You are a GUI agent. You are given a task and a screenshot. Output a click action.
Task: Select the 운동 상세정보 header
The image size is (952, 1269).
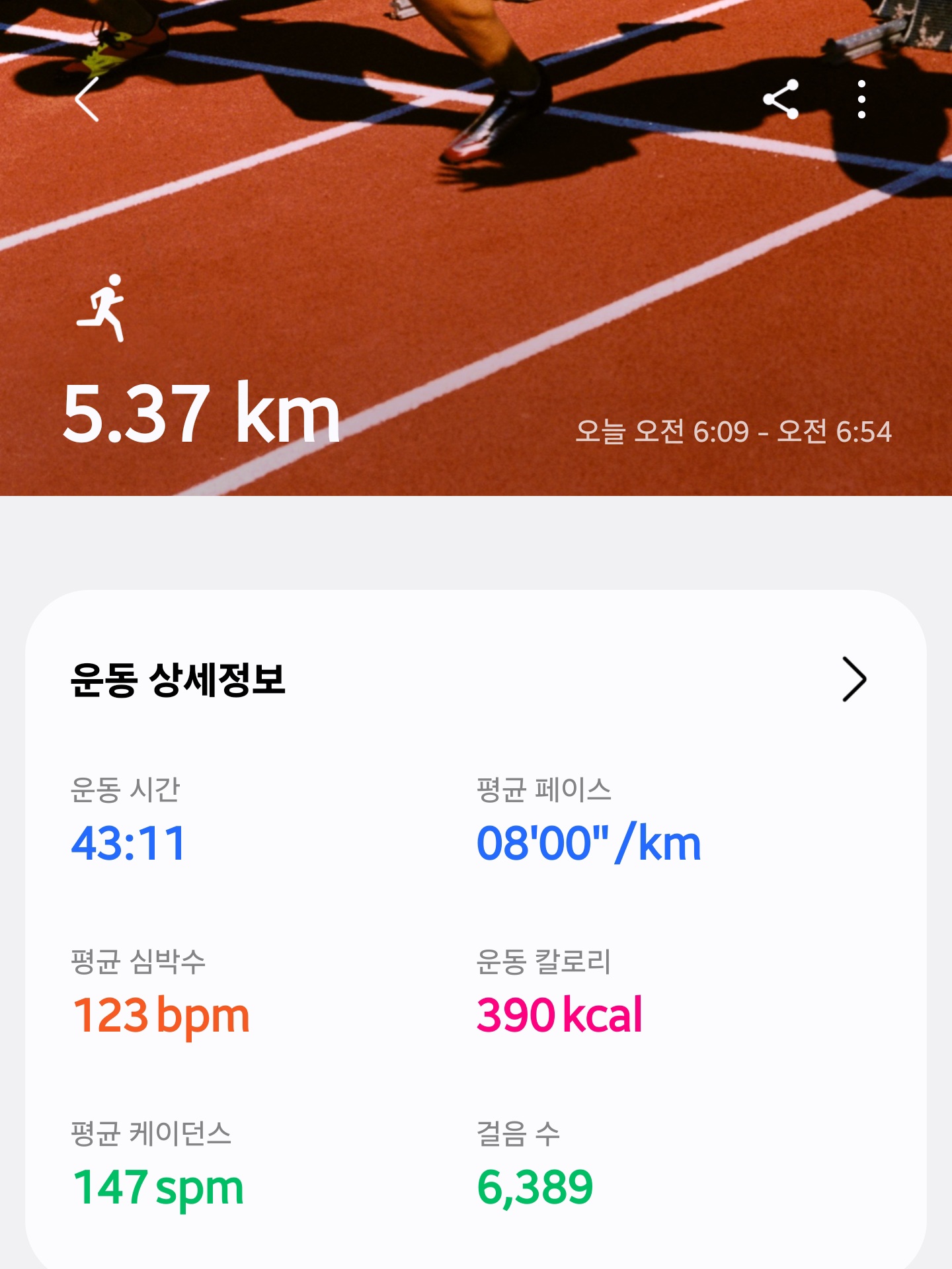click(178, 678)
